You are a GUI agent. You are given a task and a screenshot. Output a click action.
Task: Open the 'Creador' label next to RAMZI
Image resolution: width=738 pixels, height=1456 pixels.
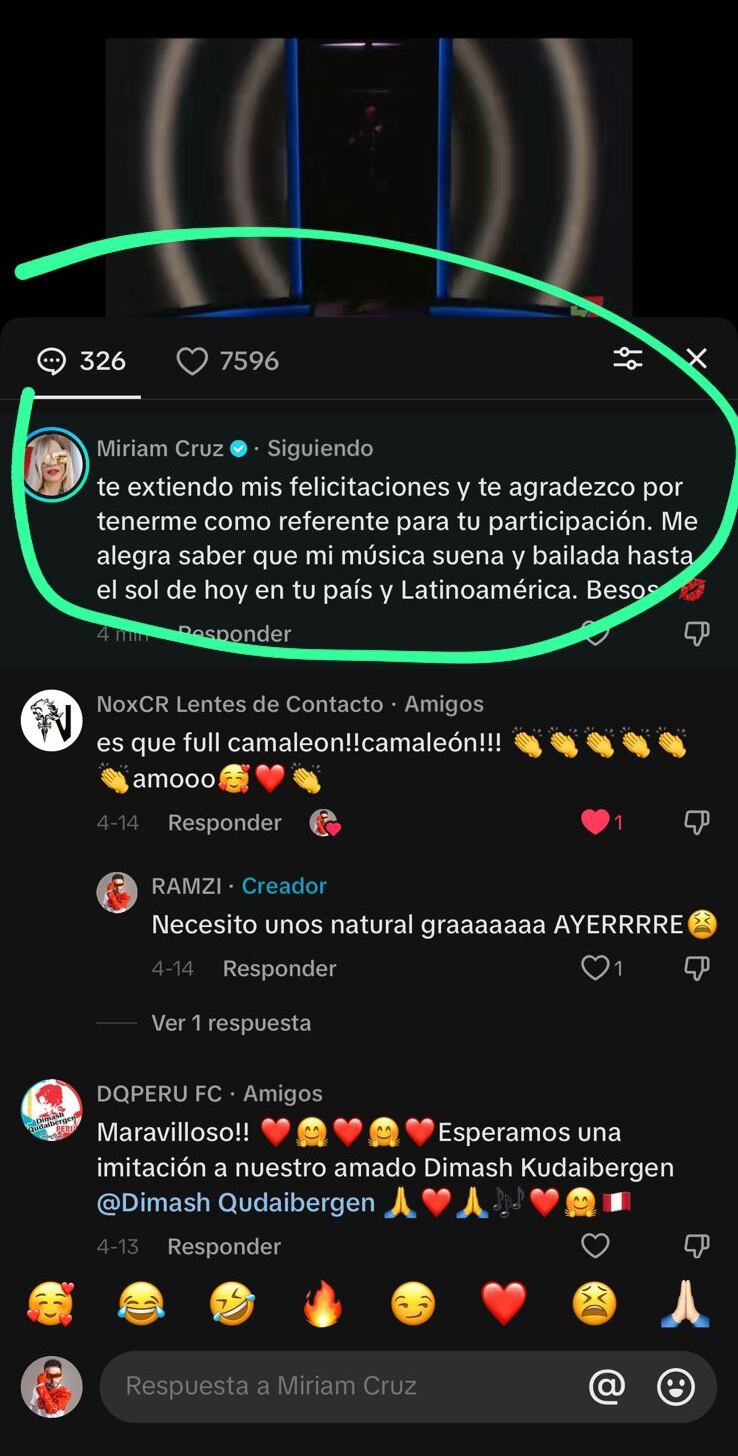[283, 885]
